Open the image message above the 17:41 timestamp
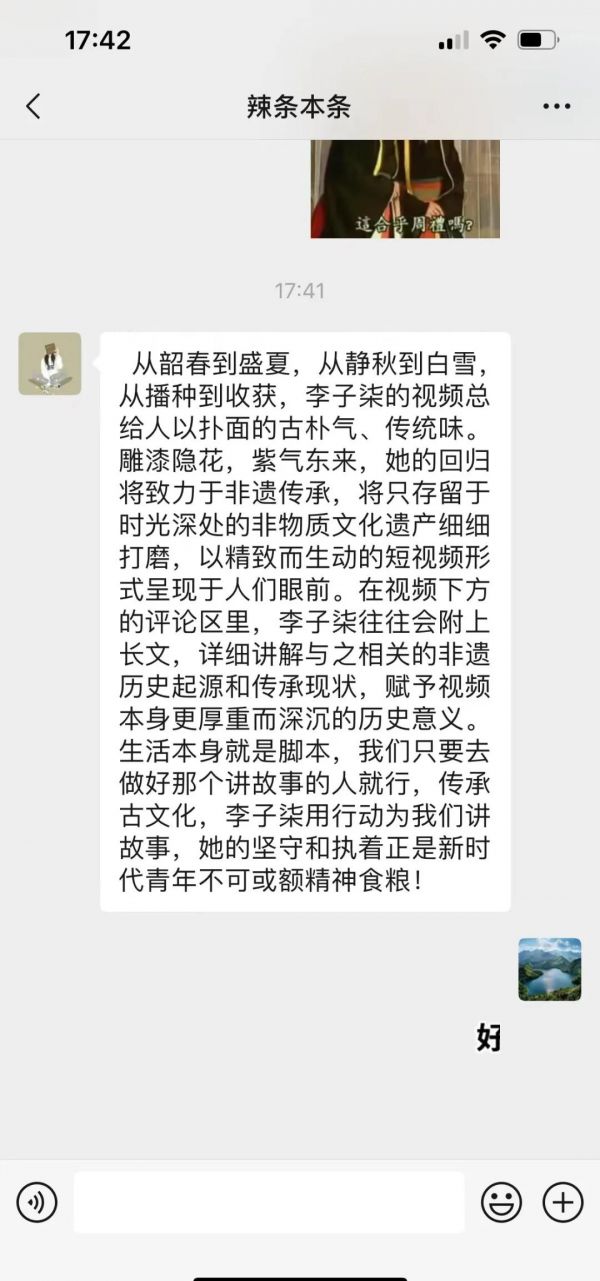 pyautogui.click(x=405, y=188)
